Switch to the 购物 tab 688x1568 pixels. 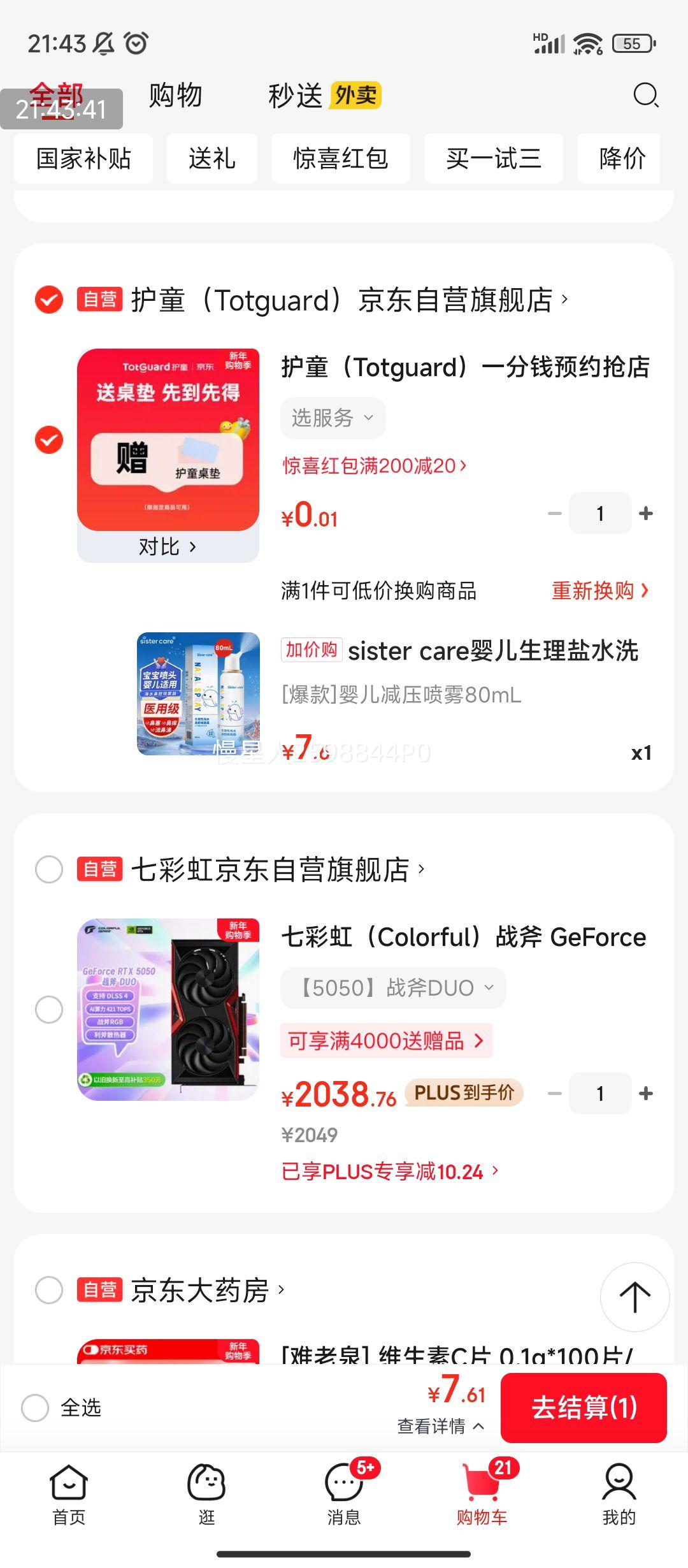pos(176,96)
